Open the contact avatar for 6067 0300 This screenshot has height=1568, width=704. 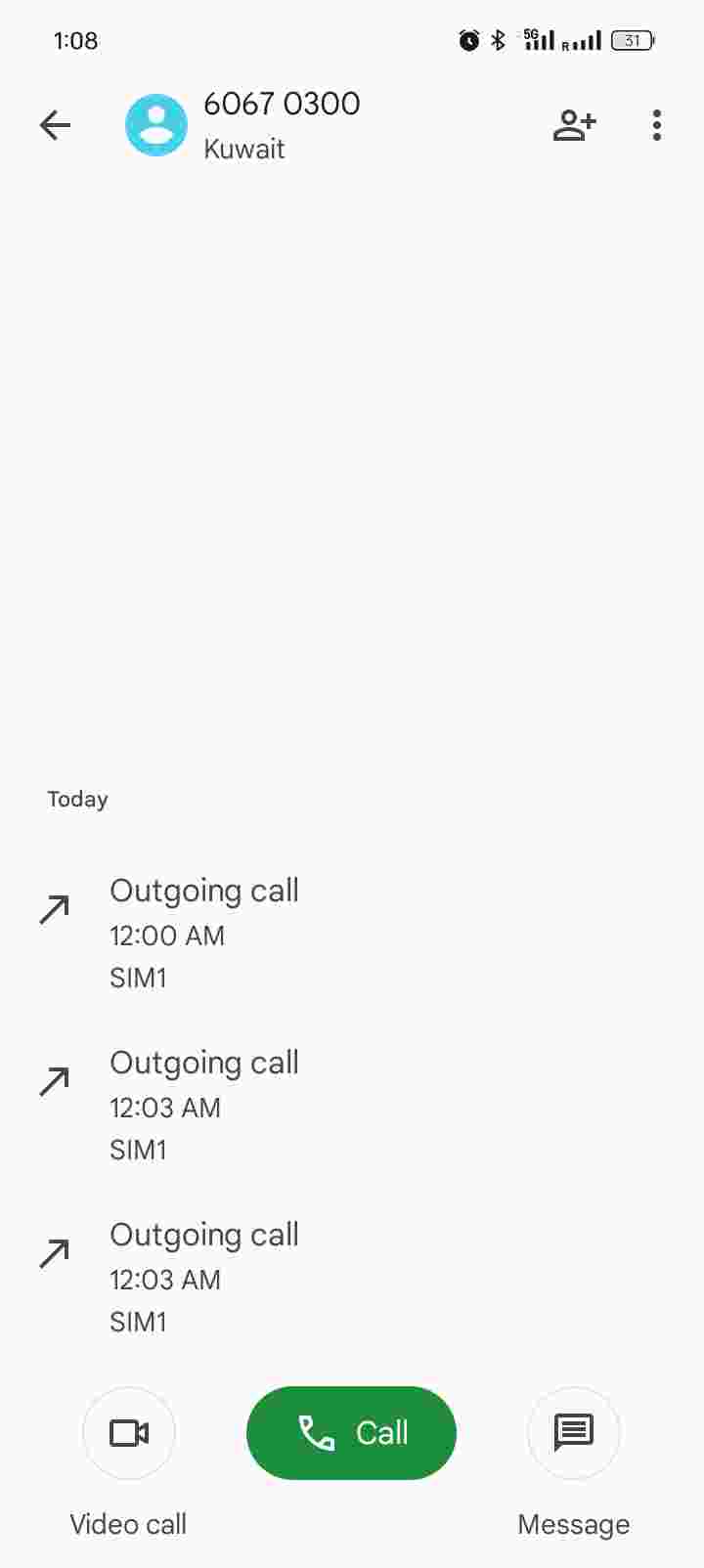(x=156, y=125)
